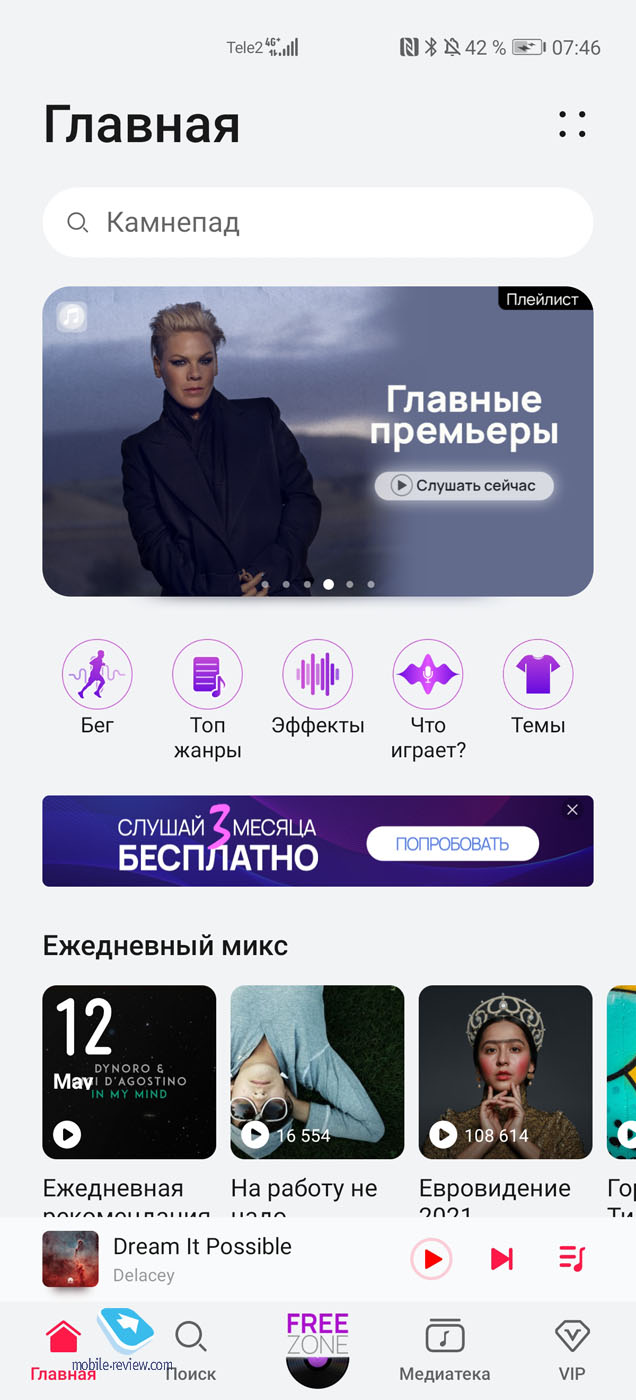
Task: Open Топ жанры
Action: (207, 675)
